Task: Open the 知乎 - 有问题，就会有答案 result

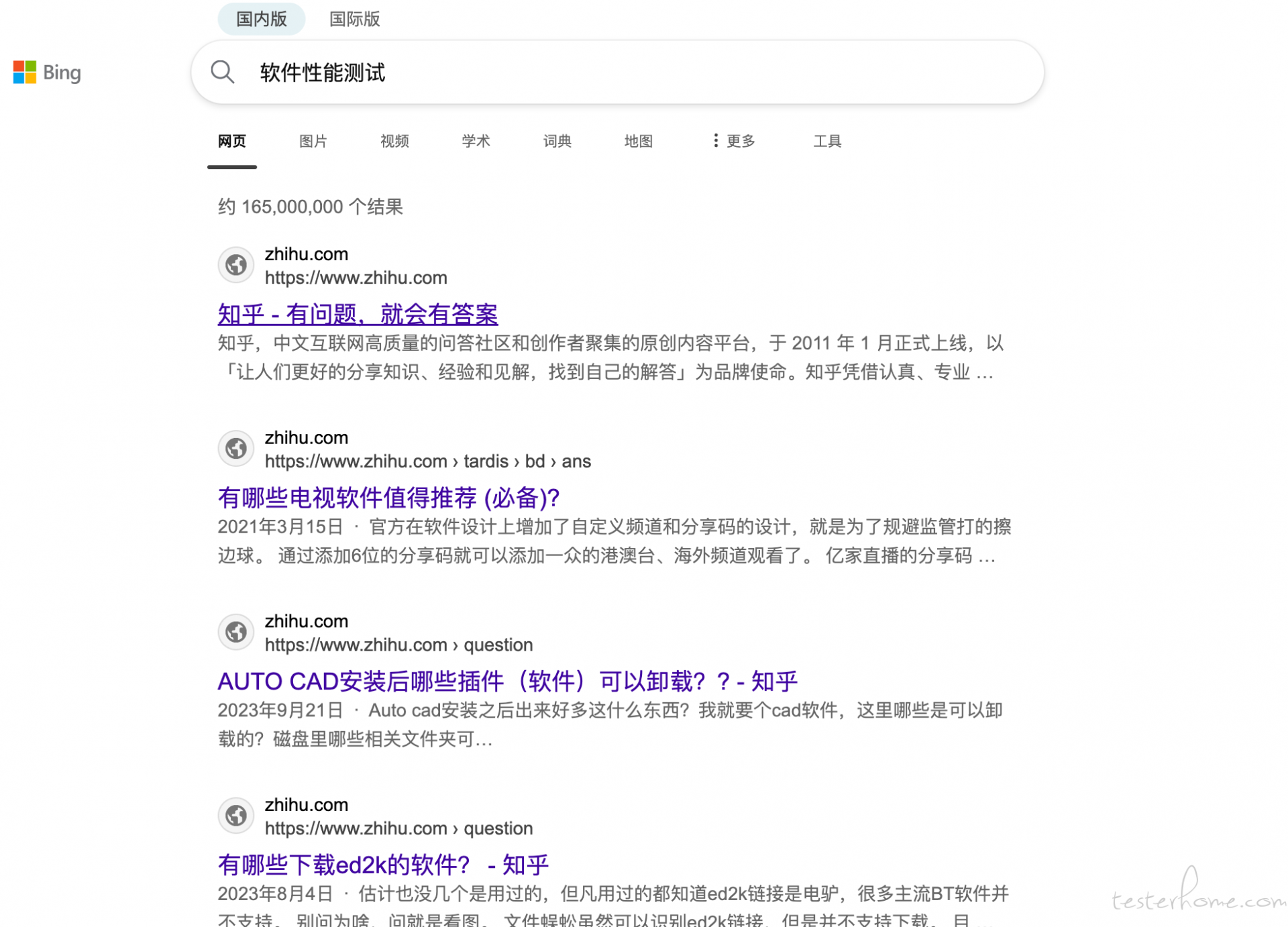Action: pyautogui.click(x=358, y=314)
